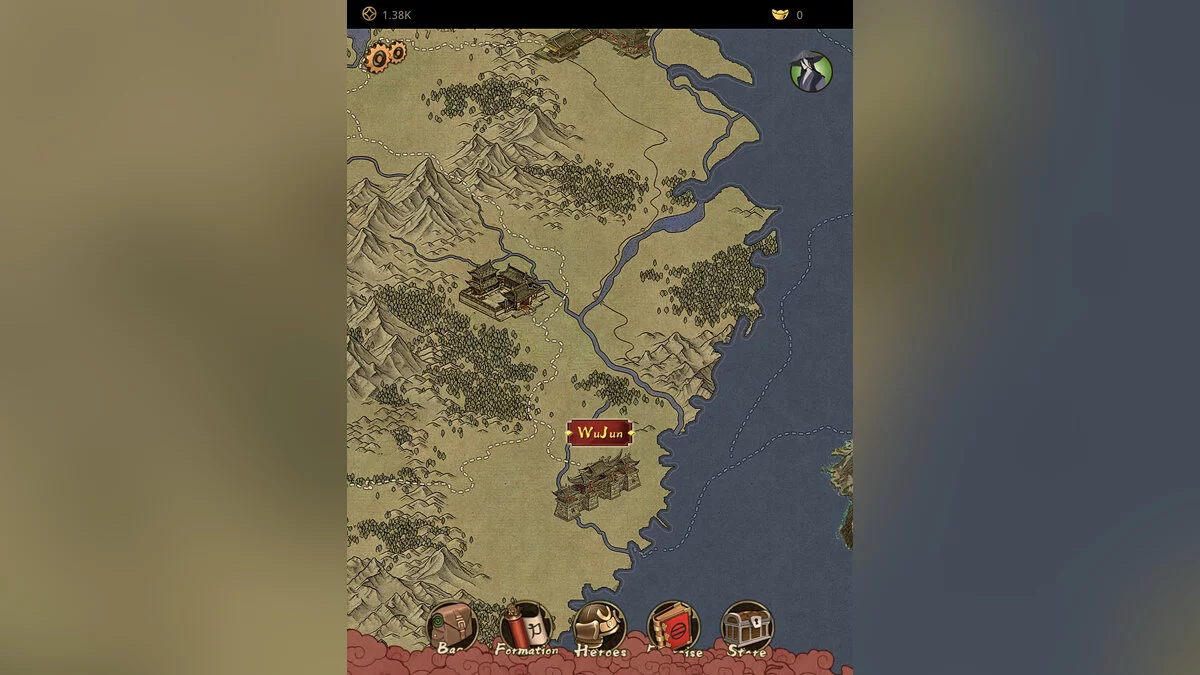
Task: Open the hero avatar profile
Action: pos(811,72)
